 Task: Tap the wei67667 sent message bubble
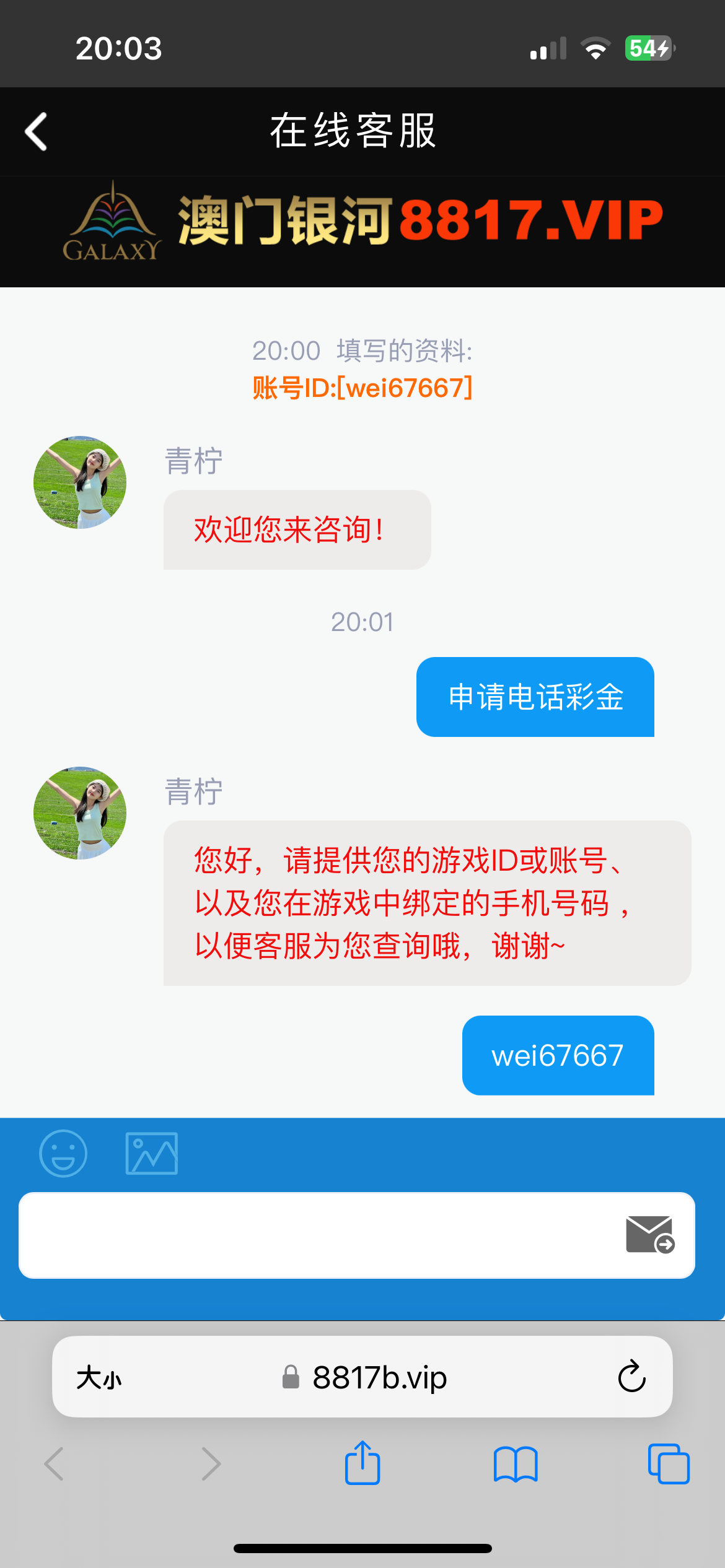(558, 1056)
